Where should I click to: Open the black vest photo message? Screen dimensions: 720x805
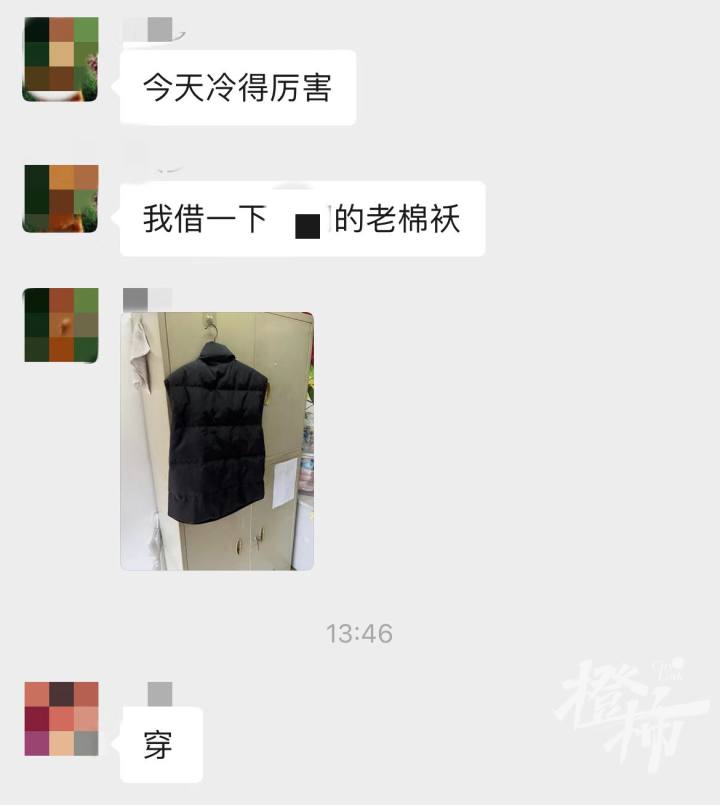217,440
